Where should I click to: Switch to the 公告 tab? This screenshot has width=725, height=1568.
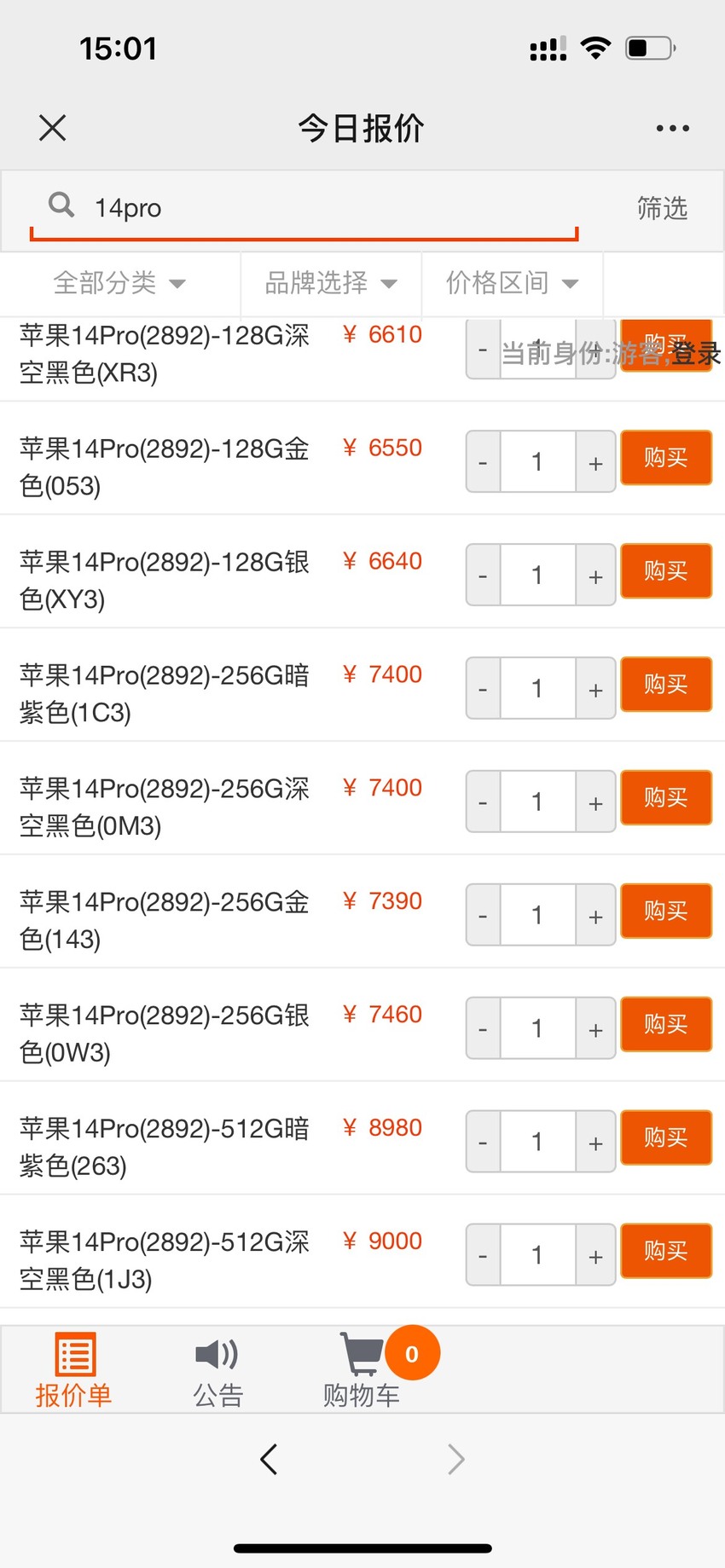(x=217, y=1370)
